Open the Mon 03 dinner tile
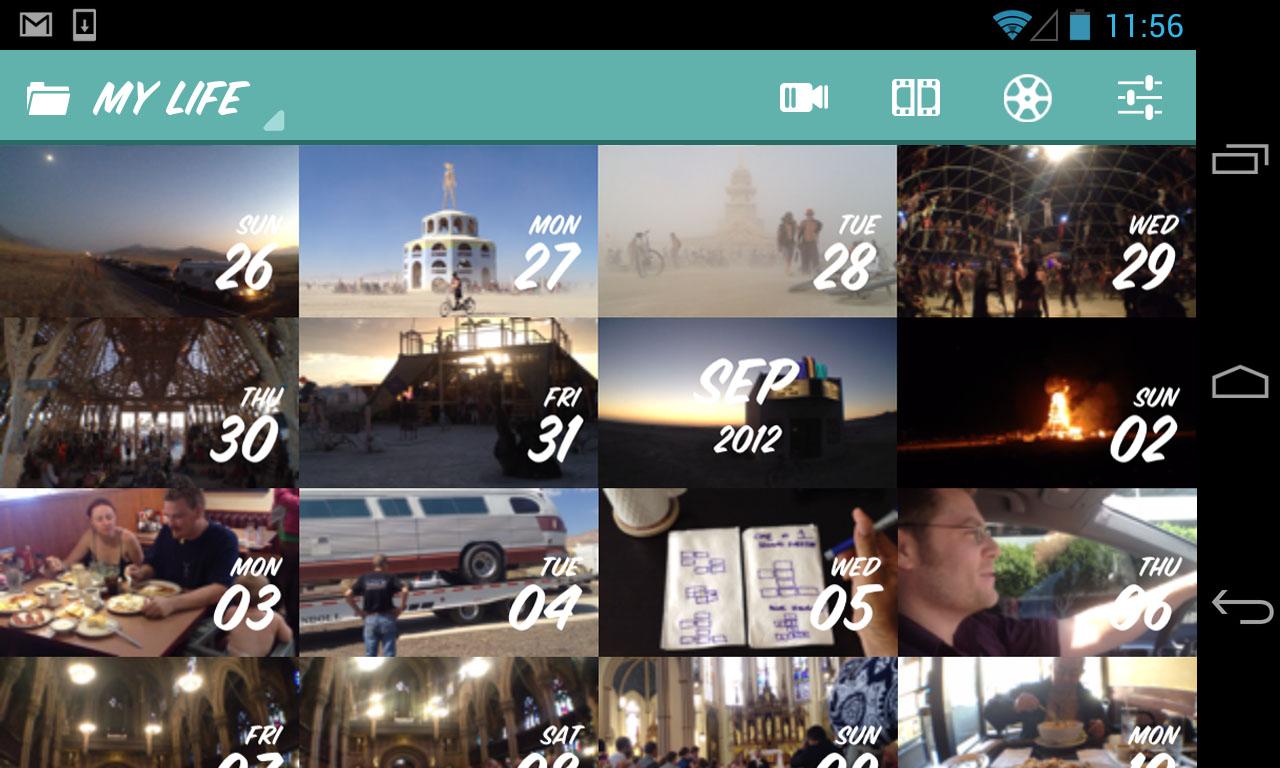Screen dimensions: 1280x768 [149, 573]
